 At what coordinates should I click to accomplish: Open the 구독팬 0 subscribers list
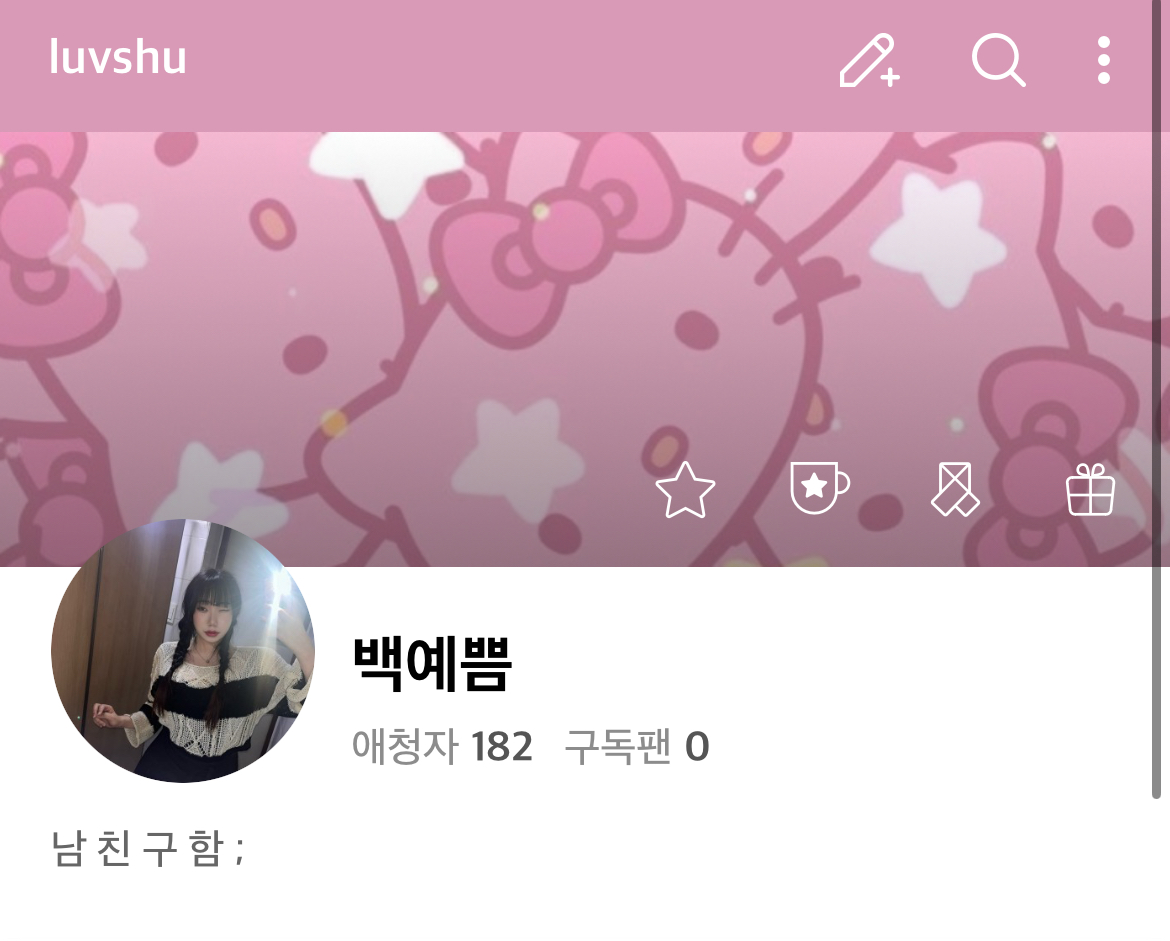[x=637, y=747]
